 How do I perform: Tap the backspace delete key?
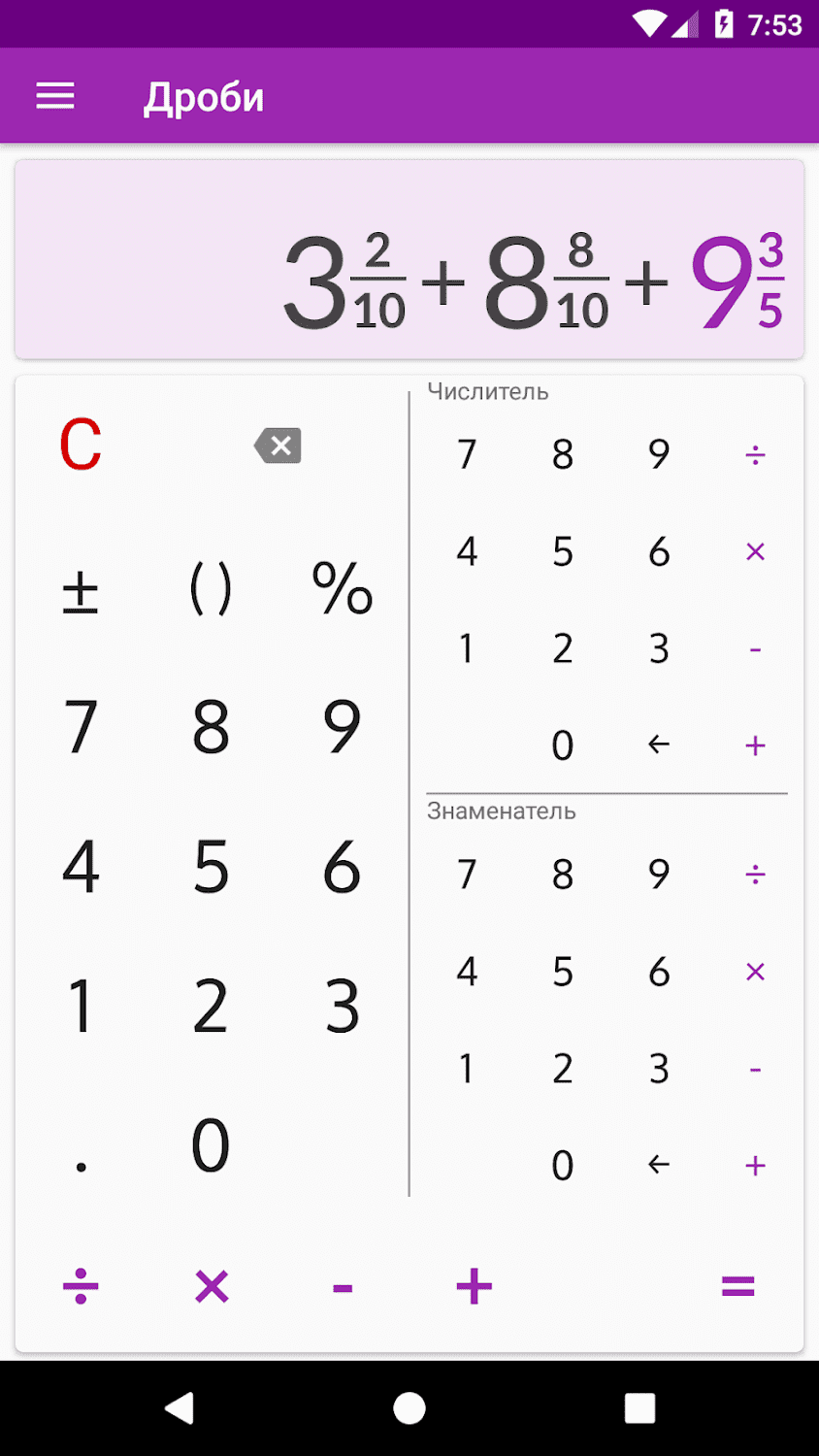(x=278, y=446)
